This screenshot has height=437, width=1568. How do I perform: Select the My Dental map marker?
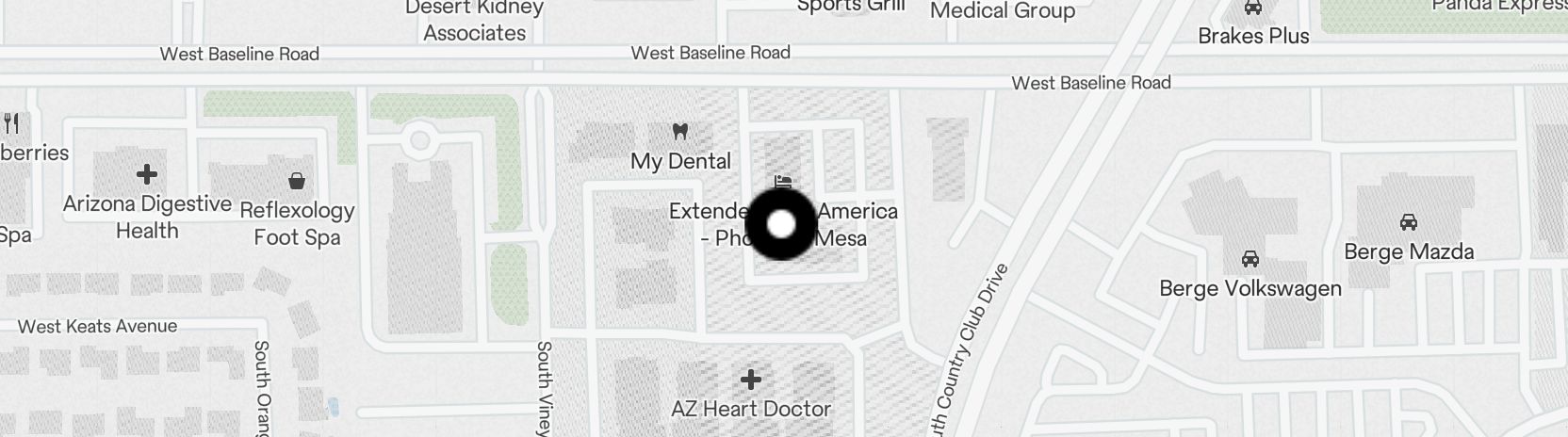point(679,132)
